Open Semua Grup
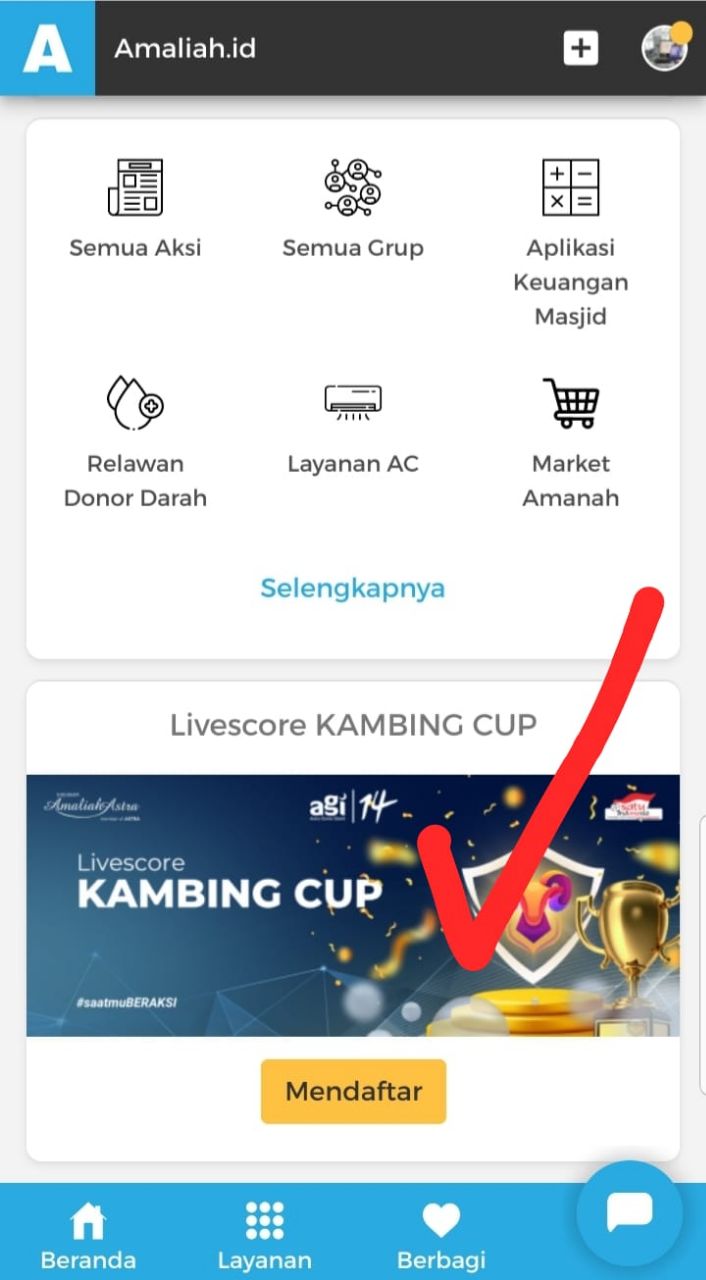The image size is (706, 1280). tap(352, 209)
